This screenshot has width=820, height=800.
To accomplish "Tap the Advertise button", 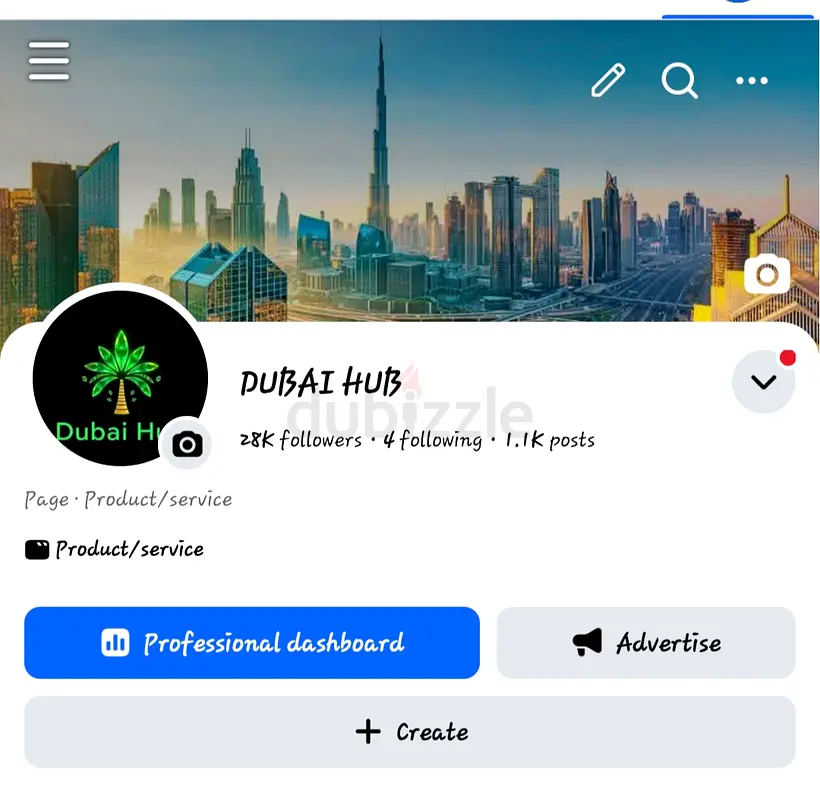I will pos(646,643).
